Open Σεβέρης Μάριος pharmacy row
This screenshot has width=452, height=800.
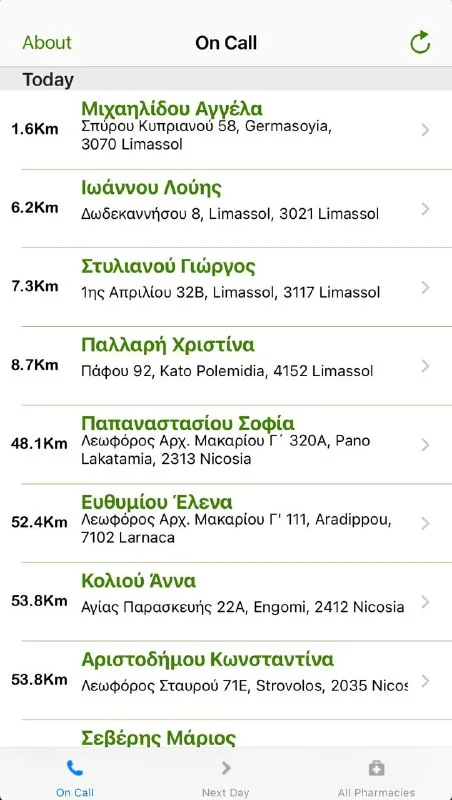pos(226,734)
